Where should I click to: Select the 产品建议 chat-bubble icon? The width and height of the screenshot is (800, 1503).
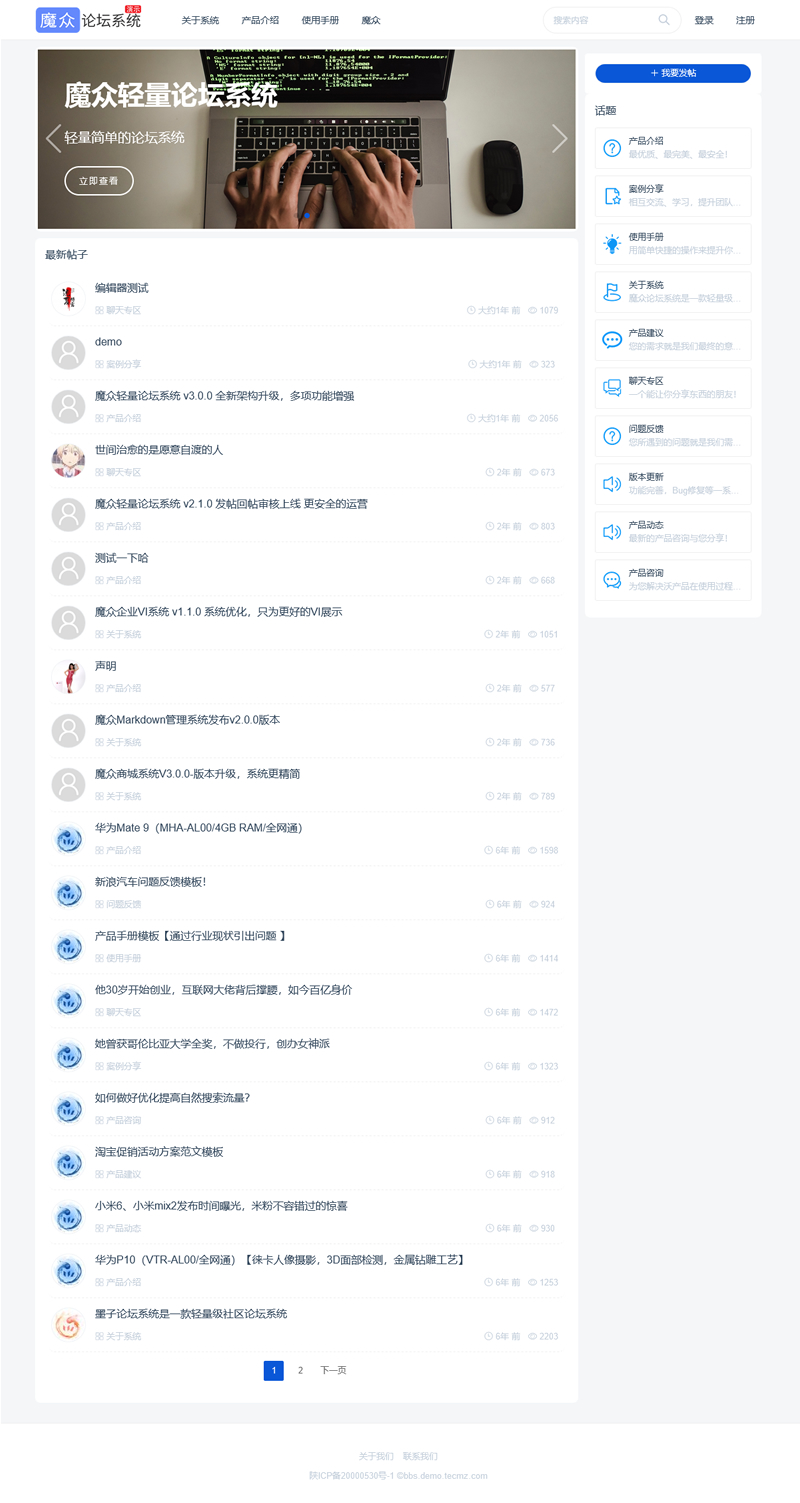[612, 339]
